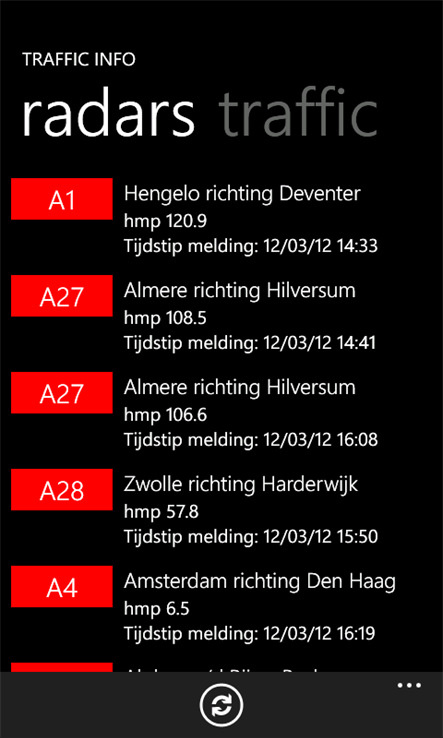The height and width of the screenshot is (738, 443).
Task: Open the app bar overflow menu
Action: coord(409,685)
